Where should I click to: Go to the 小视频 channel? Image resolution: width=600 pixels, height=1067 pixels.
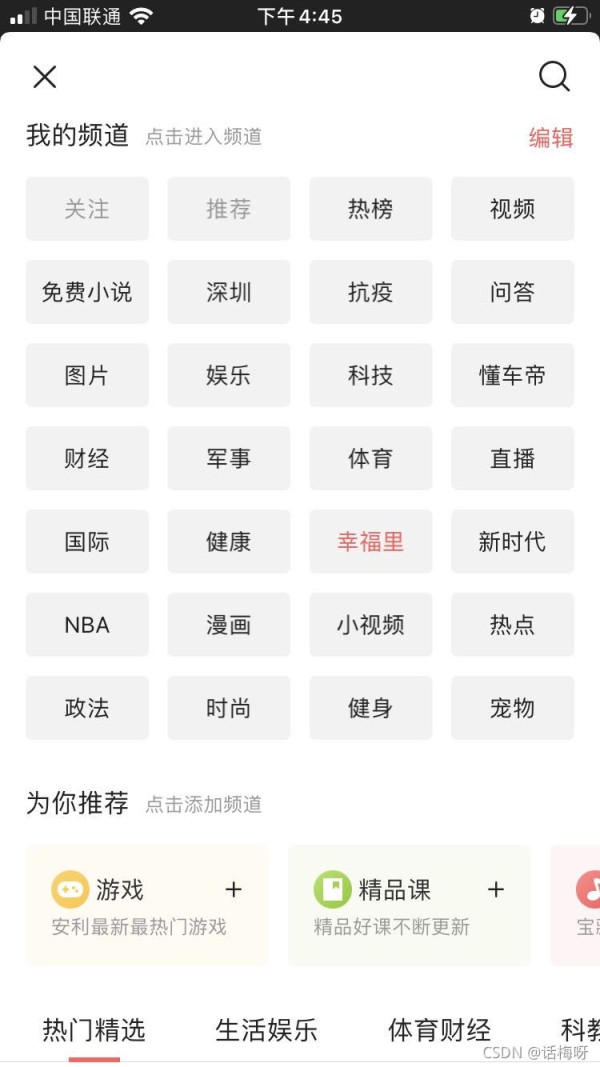pos(371,625)
